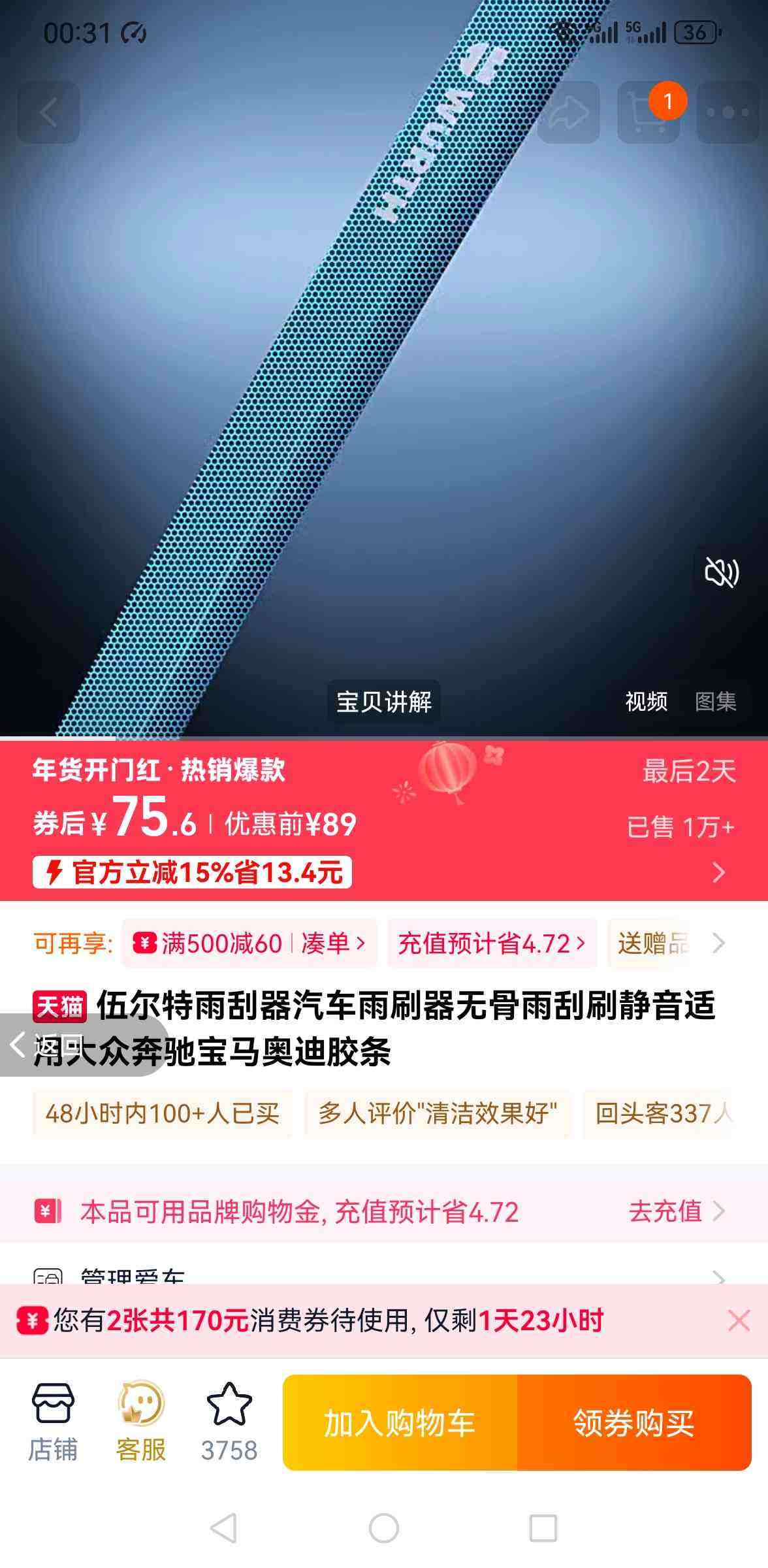
Task: Tap the back arrow at top left
Action: (48, 112)
